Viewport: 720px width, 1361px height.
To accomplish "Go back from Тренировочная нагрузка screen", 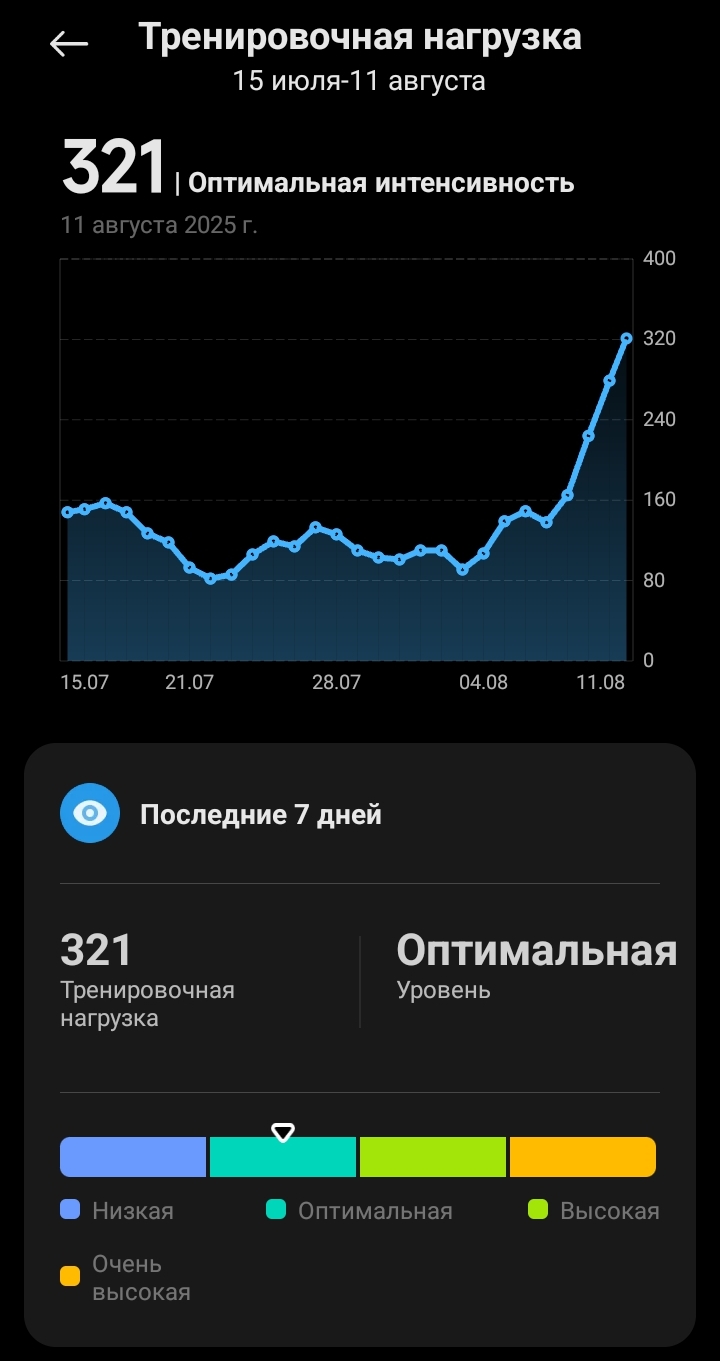I will tap(69, 43).
